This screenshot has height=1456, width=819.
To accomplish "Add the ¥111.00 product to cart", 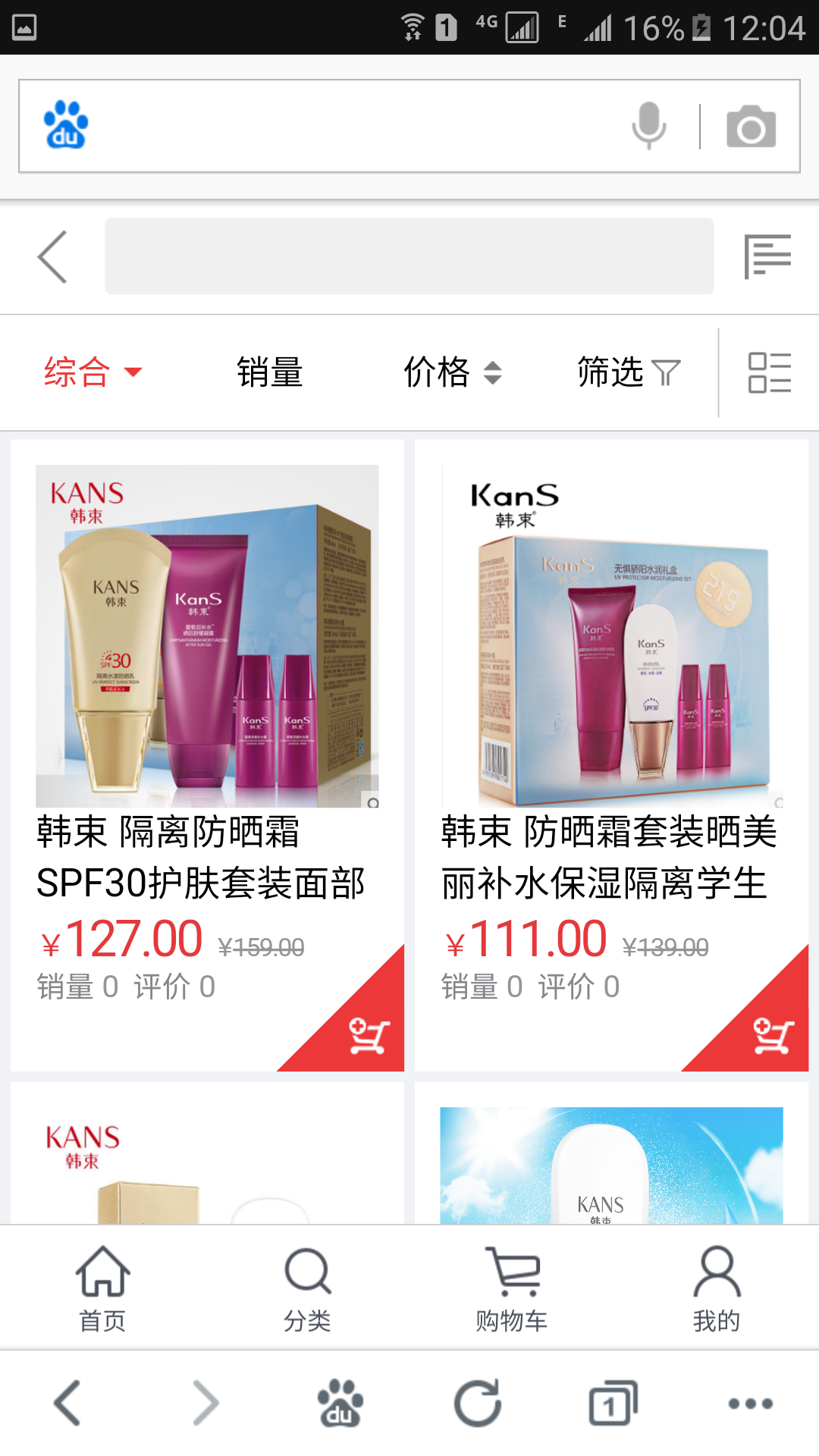I will [x=772, y=1036].
